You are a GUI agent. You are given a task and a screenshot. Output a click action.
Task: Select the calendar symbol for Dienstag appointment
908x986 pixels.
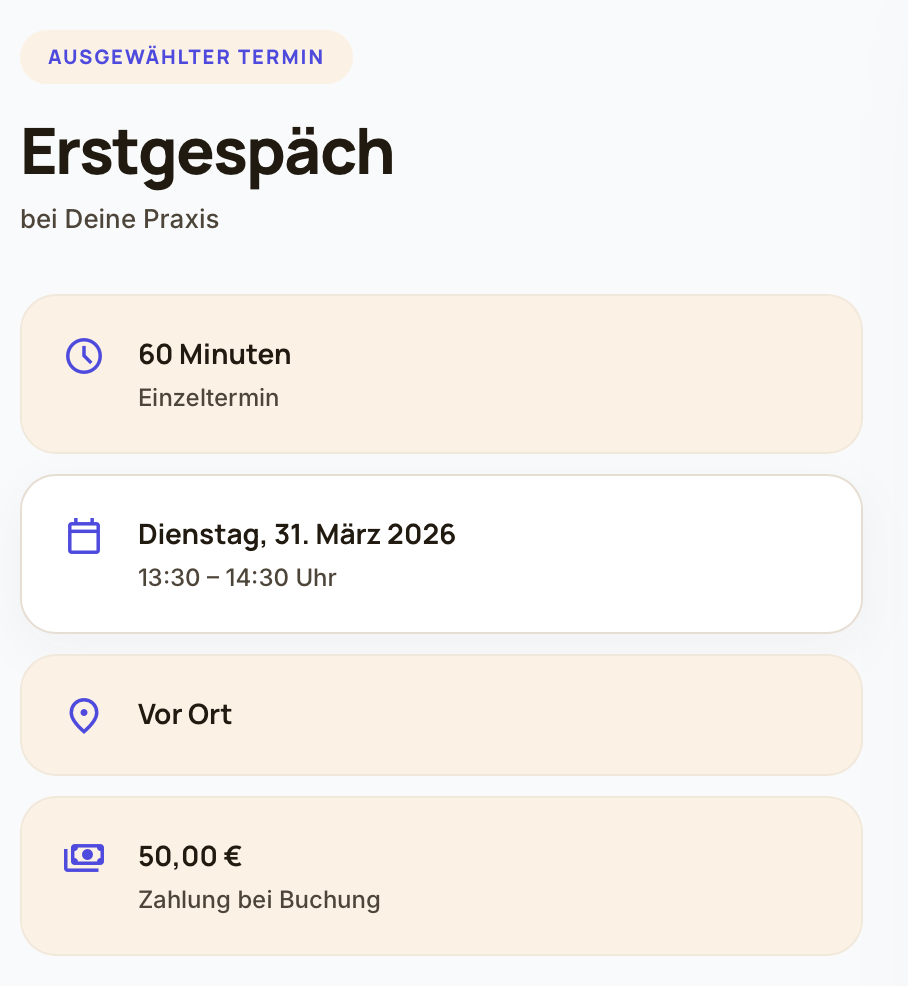click(x=84, y=536)
